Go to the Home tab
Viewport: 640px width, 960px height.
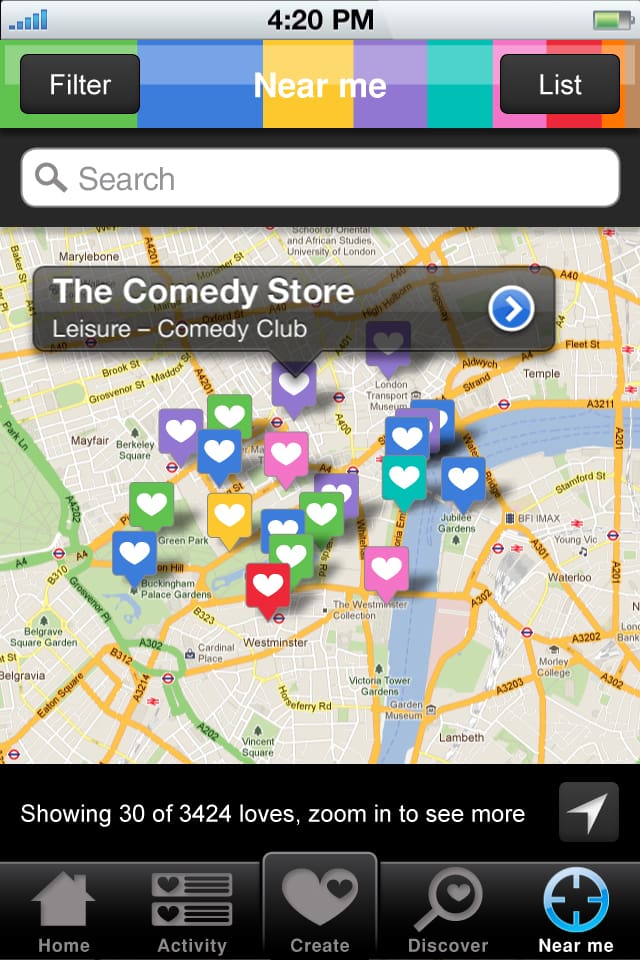pos(63,910)
